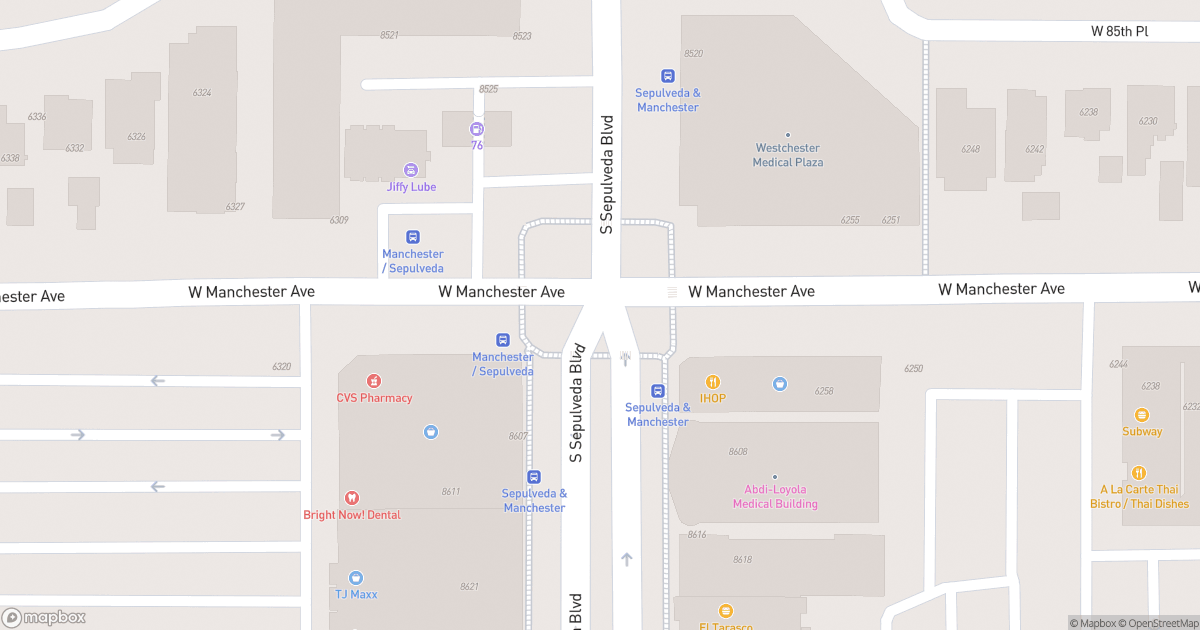Open Westchester Medical Plaza on the map
1200x630 pixels.
pos(788,136)
